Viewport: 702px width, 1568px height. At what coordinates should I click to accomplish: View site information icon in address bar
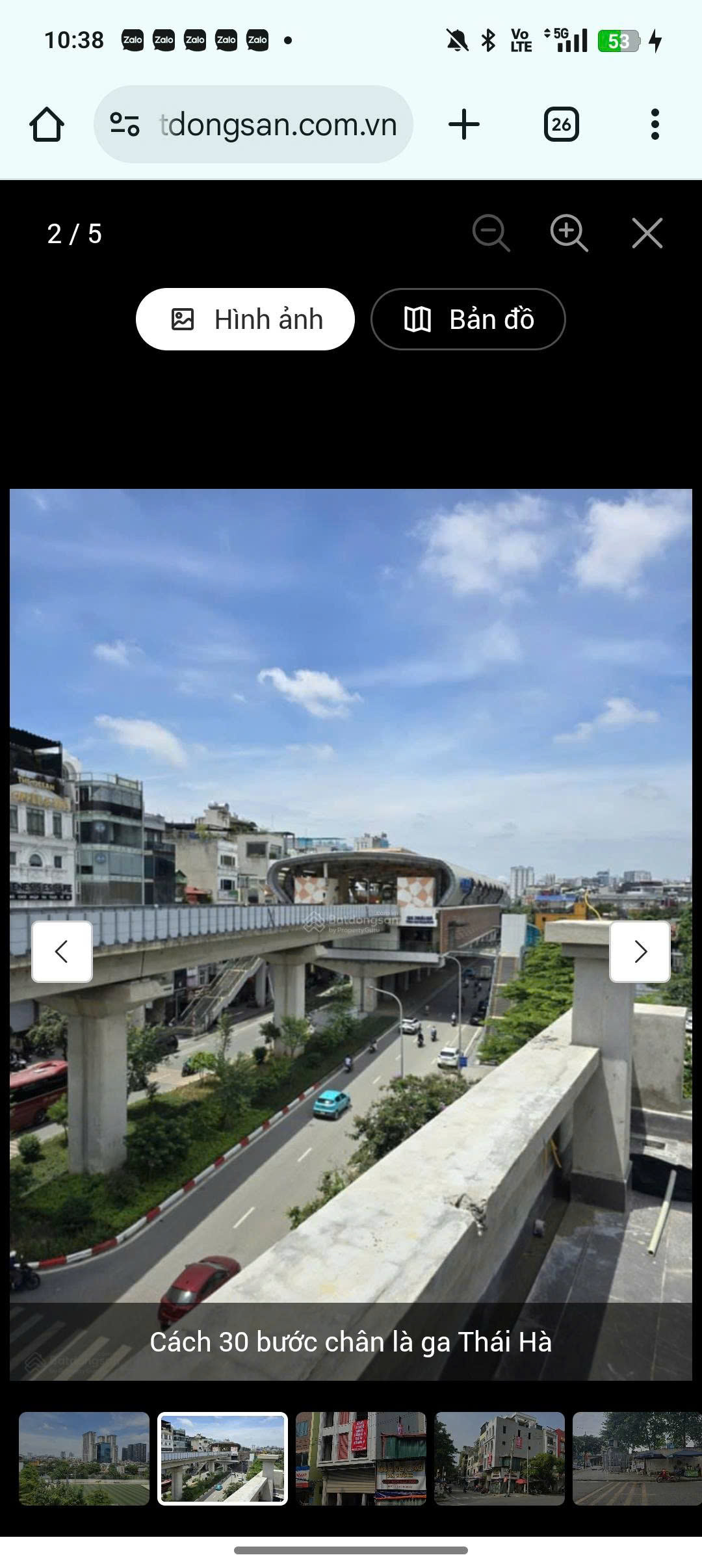coord(125,124)
